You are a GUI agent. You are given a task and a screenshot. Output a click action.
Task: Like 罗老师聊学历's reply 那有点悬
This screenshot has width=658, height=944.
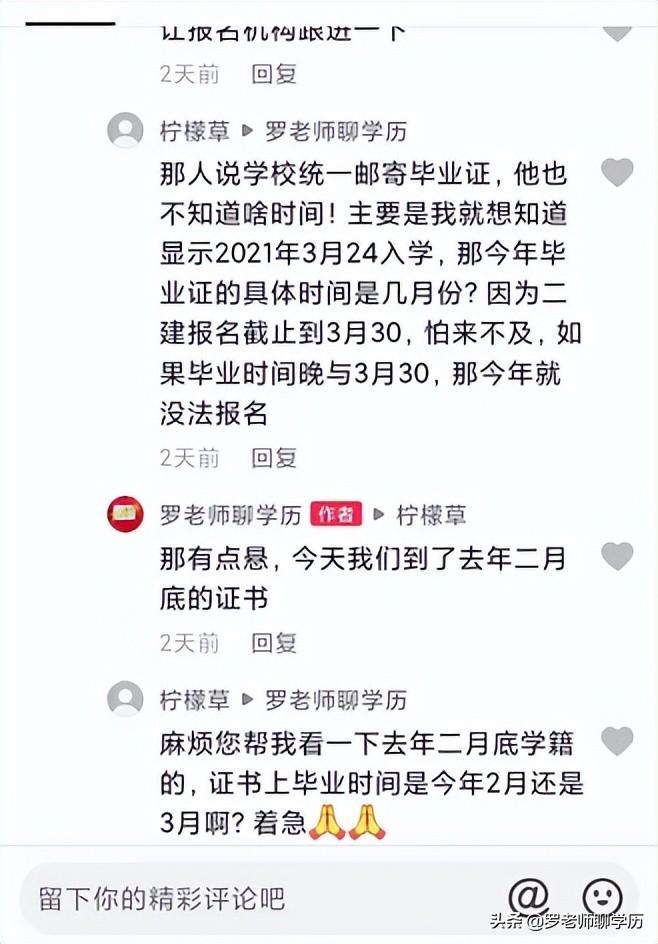pos(617,556)
